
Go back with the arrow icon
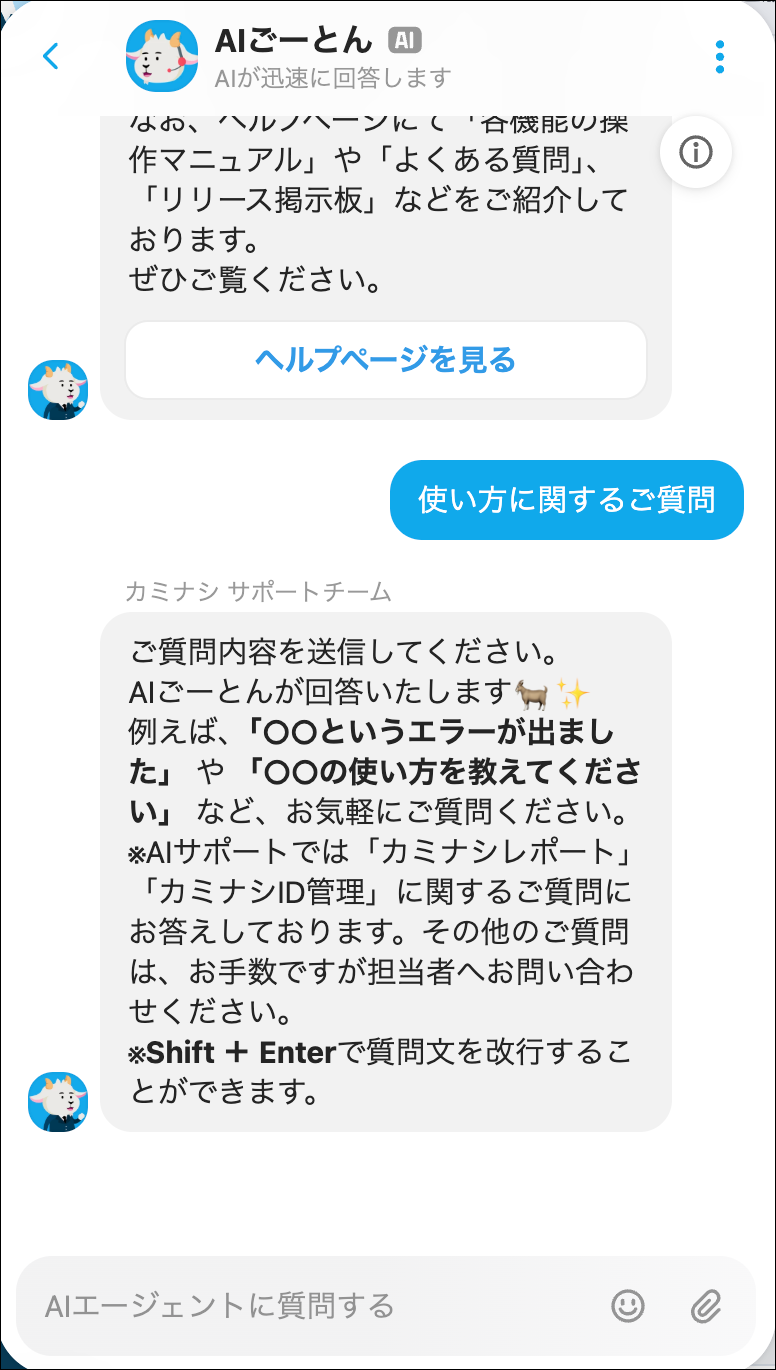coord(51,56)
